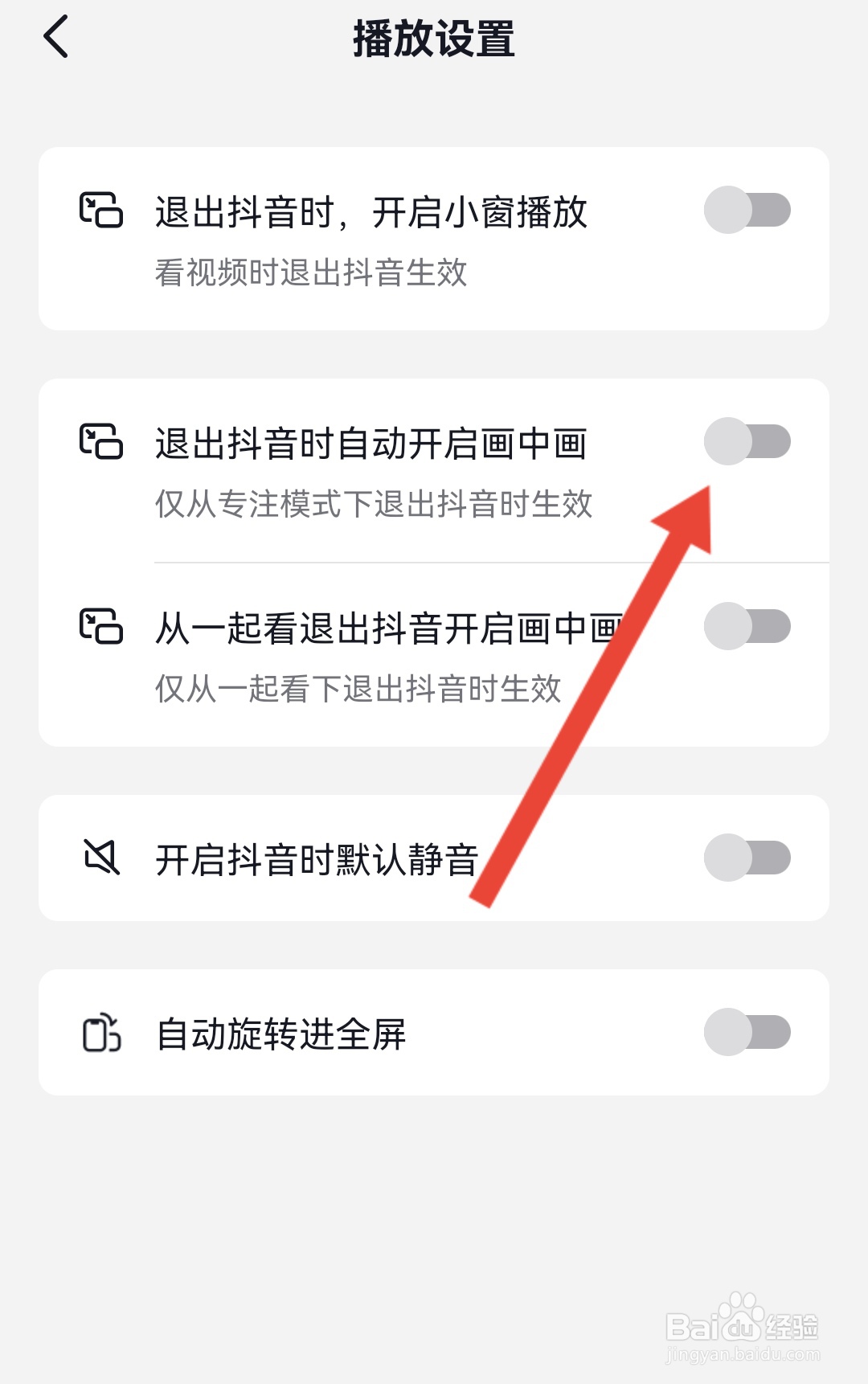
Task: Click the text 仅从专注模式下退出抖音时生效
Action: tap(372, 504)
